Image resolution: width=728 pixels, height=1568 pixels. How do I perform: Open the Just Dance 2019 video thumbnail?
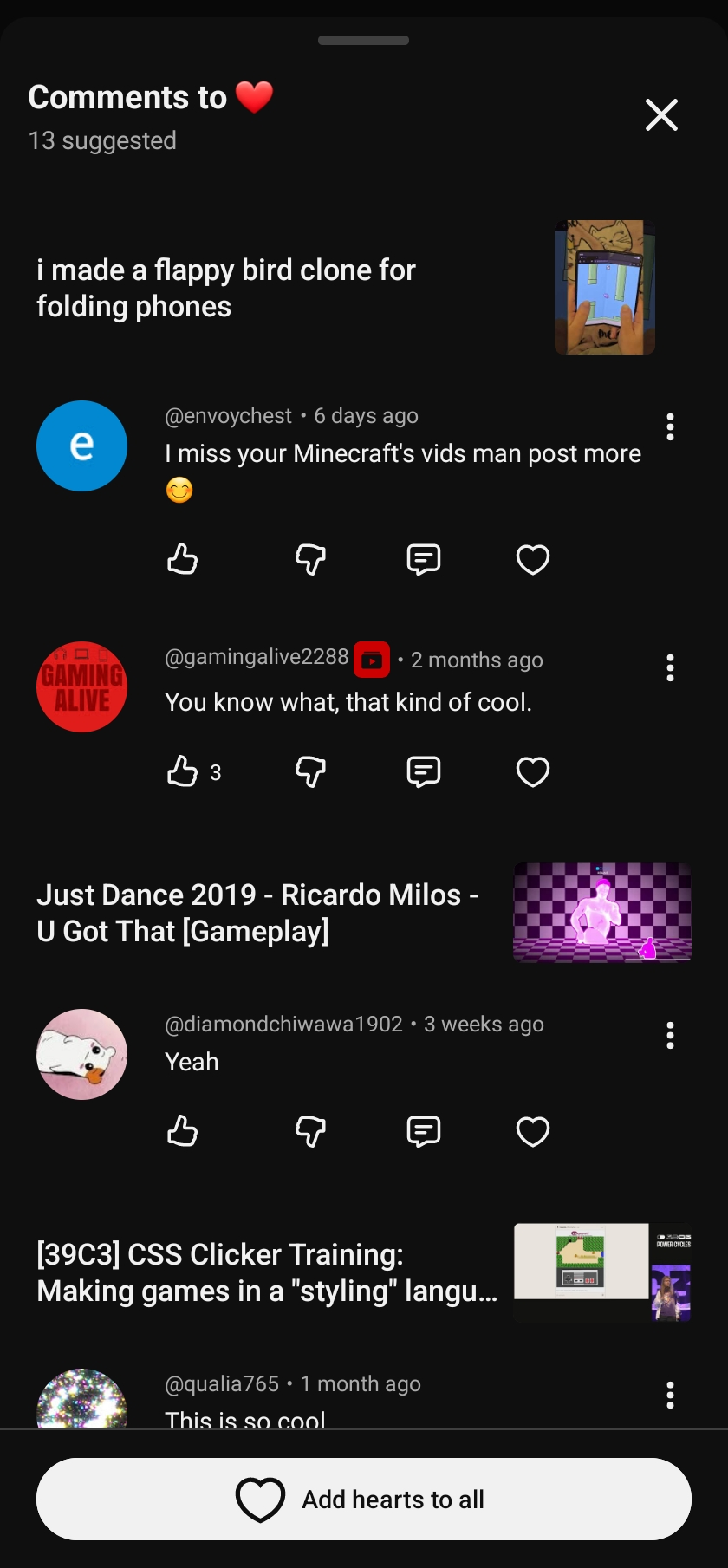pyautogui.click(x=602, y=912)
